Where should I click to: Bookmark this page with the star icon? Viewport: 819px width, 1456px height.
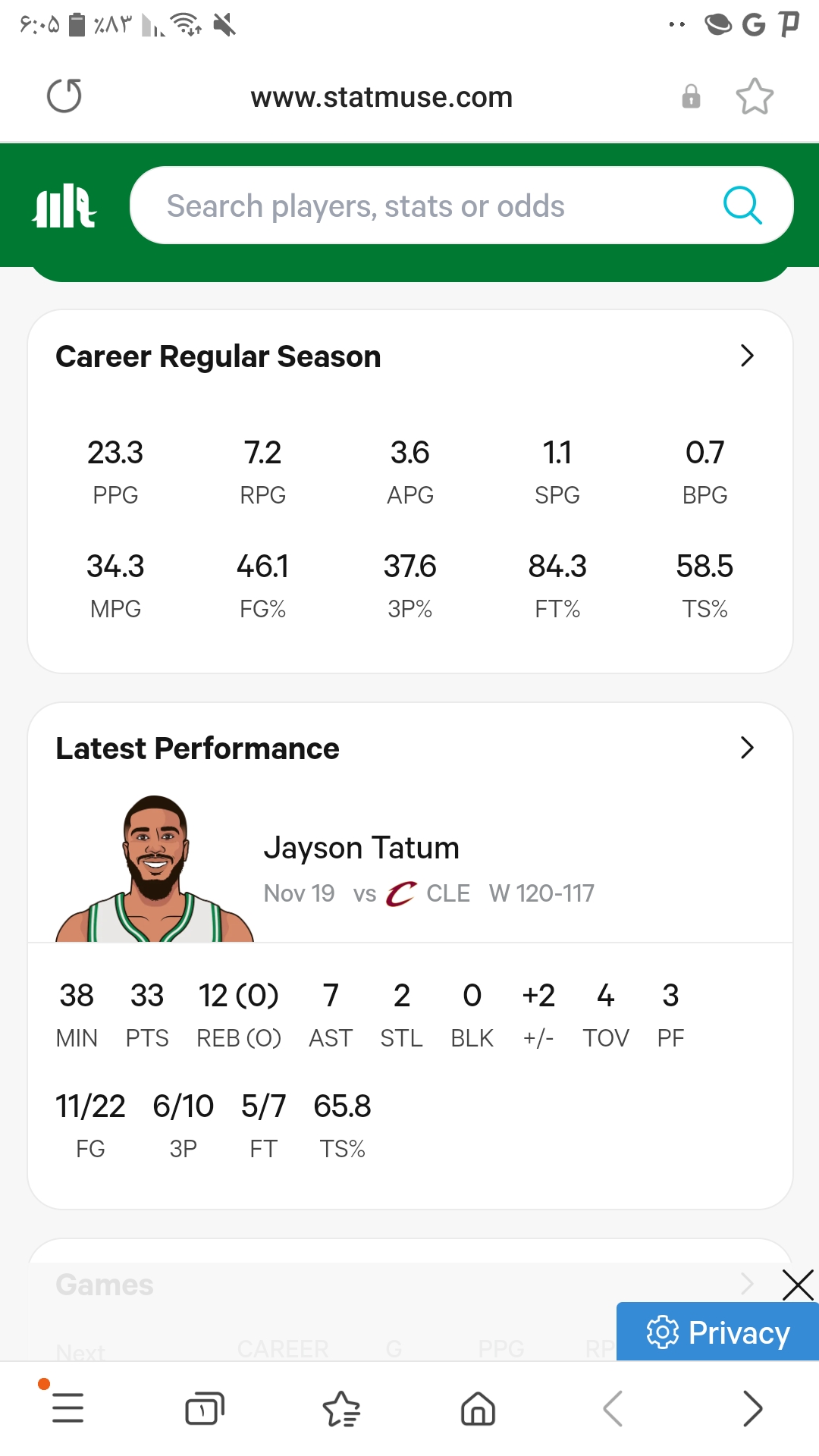[755, 96]
